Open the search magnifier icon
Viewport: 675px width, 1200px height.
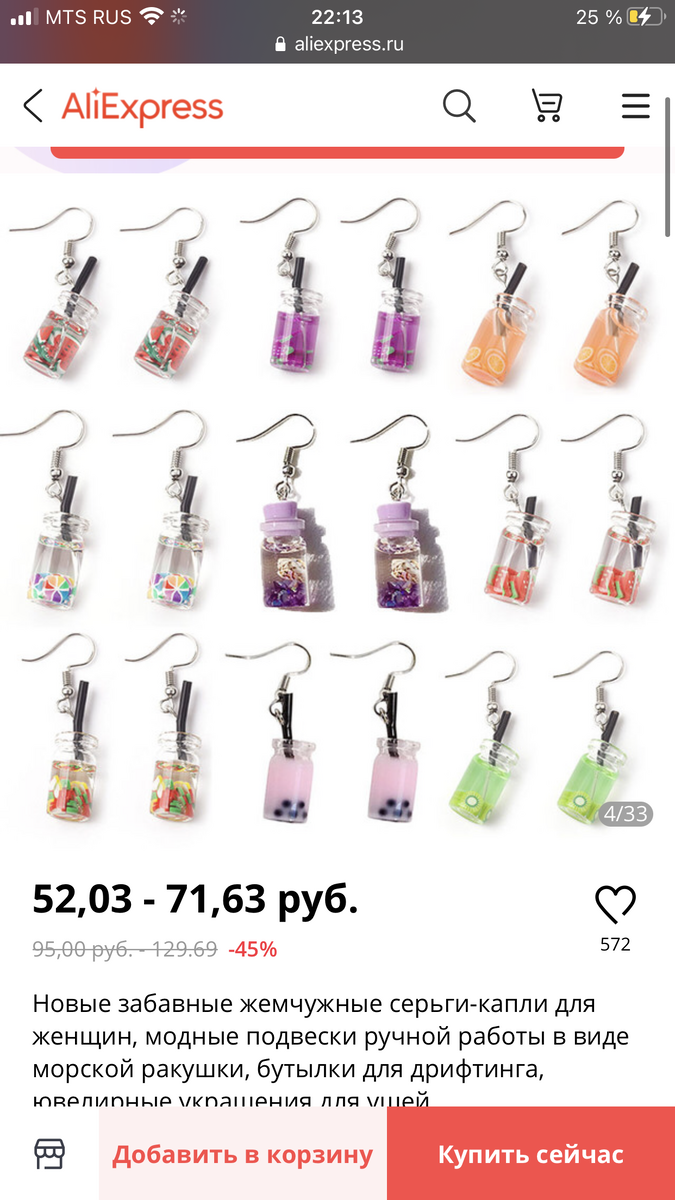coord(459,105)
